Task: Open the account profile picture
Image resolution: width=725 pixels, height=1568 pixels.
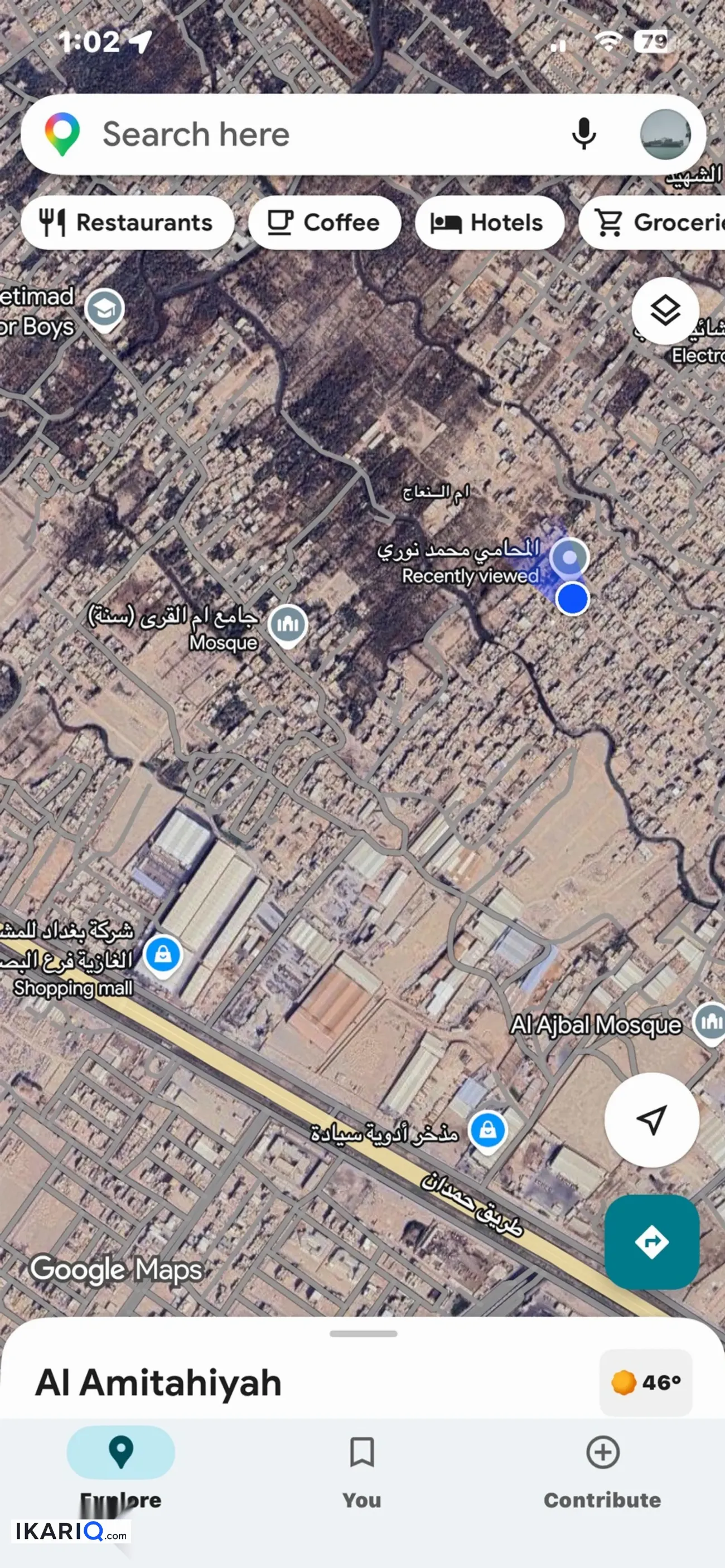Action: 665,134
